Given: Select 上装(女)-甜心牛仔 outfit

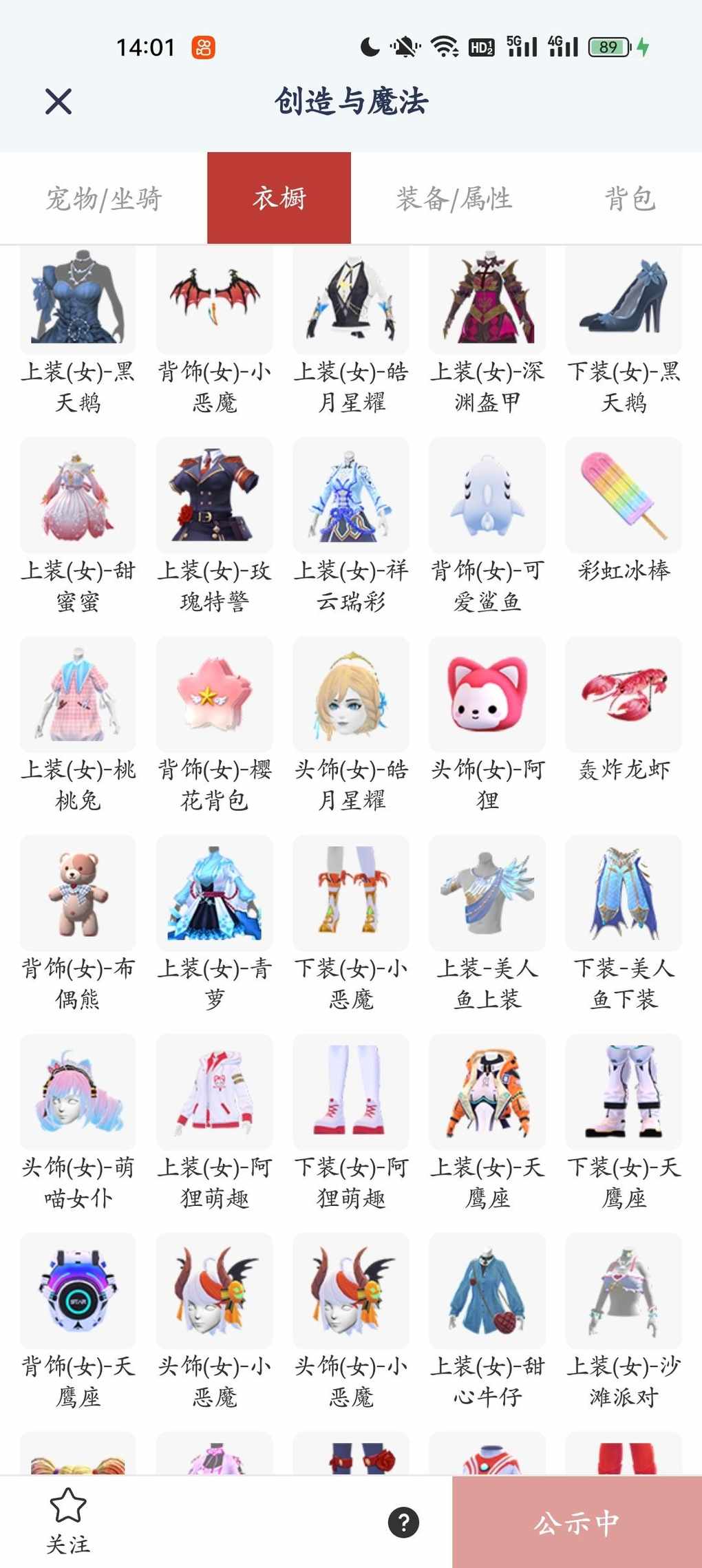Looking at the screenshot, I should [x=487, y=1291].
